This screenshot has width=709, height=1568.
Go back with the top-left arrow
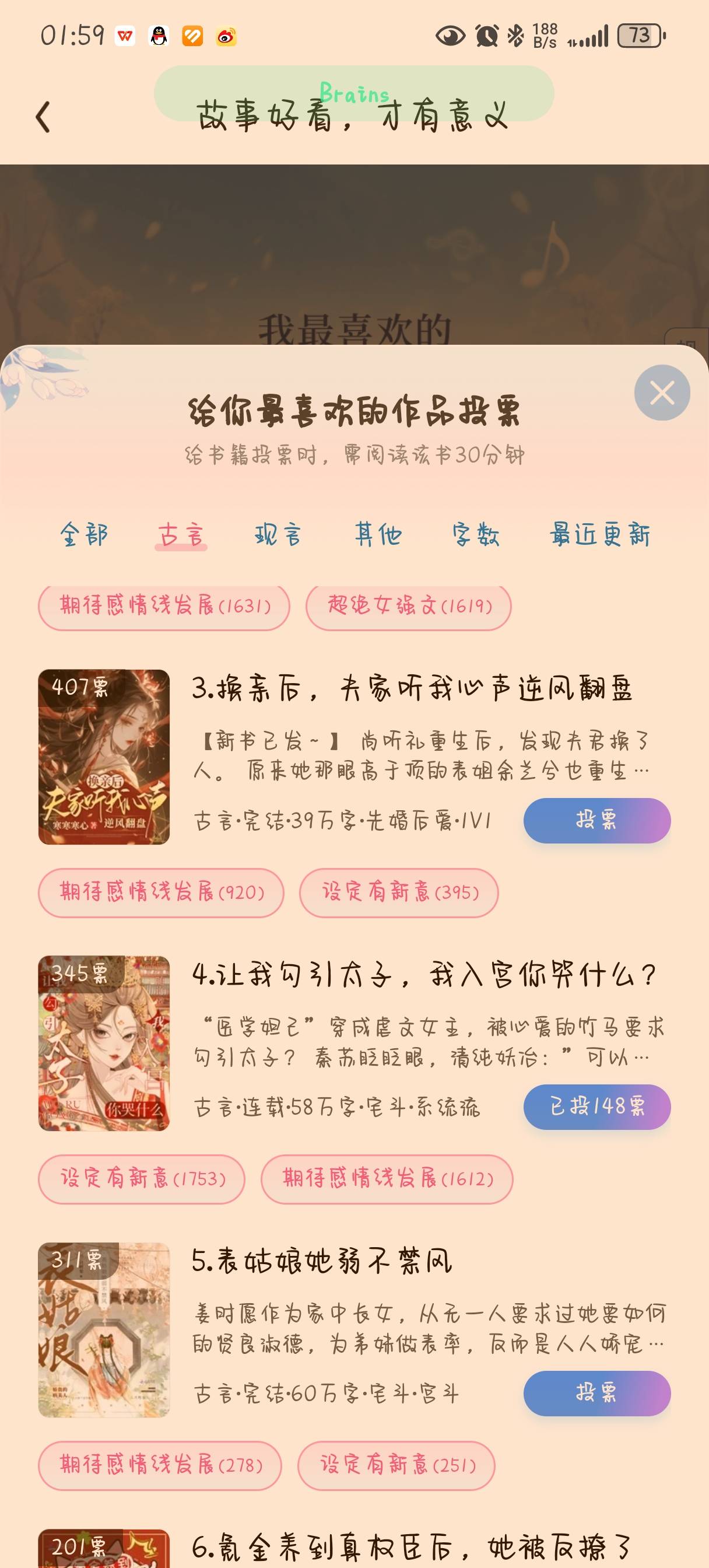[x=43, y=117]
